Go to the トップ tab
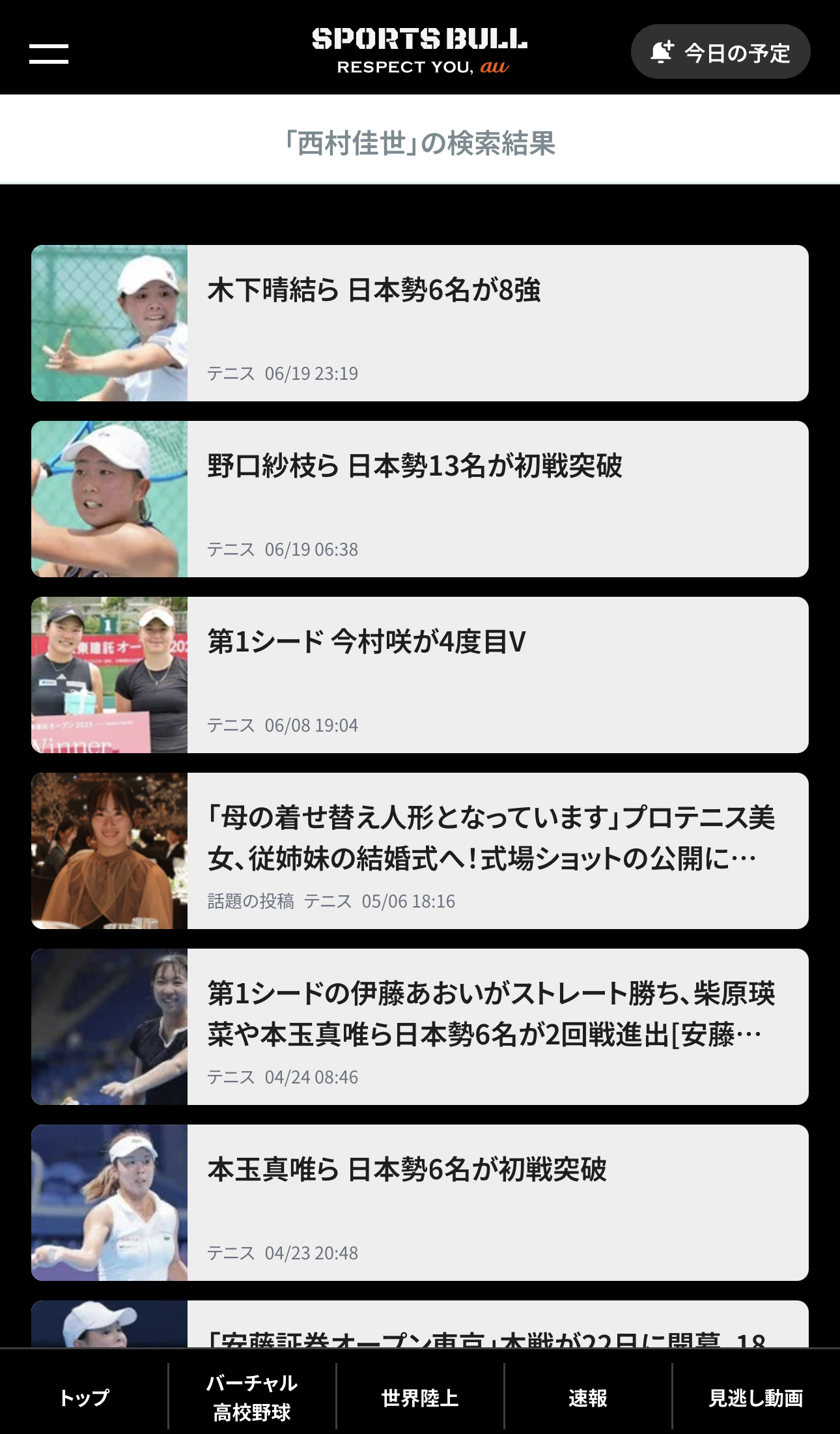 point(84,1398)
